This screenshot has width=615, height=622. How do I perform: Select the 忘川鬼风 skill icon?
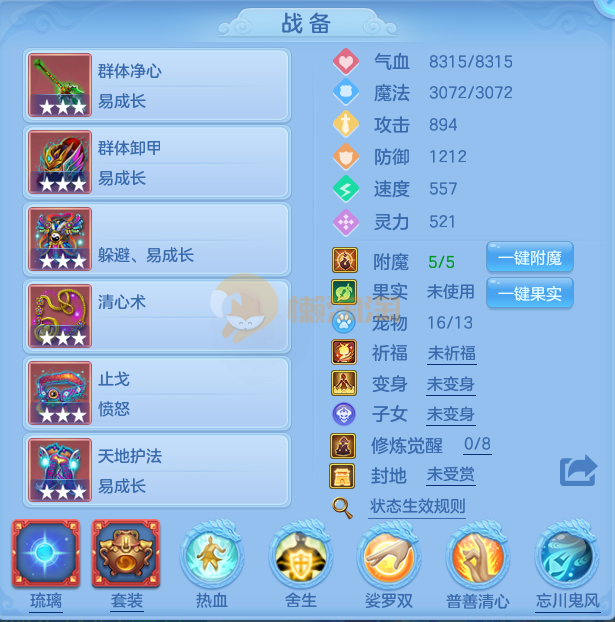567,556
